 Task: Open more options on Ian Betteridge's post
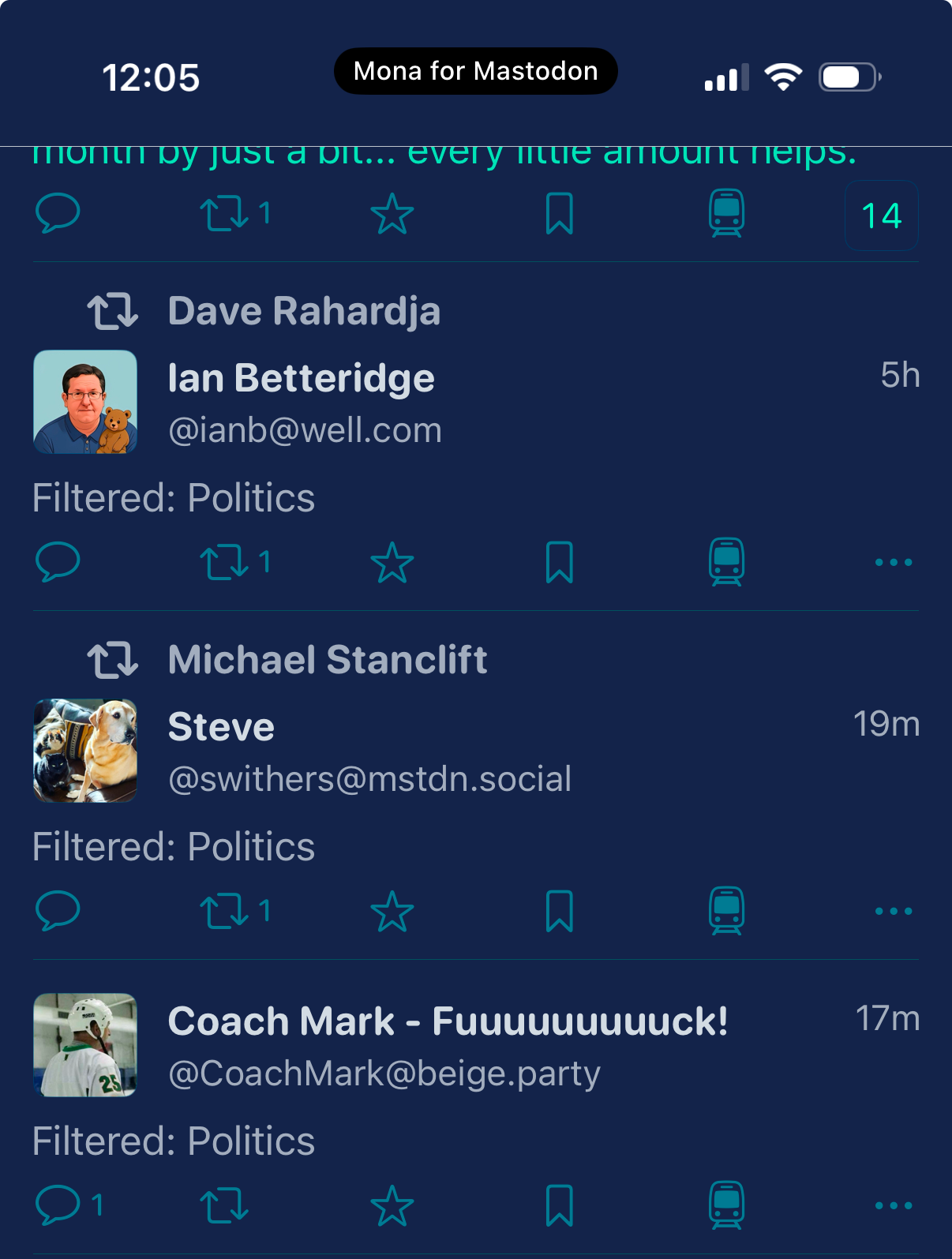(x=893, y=563)
